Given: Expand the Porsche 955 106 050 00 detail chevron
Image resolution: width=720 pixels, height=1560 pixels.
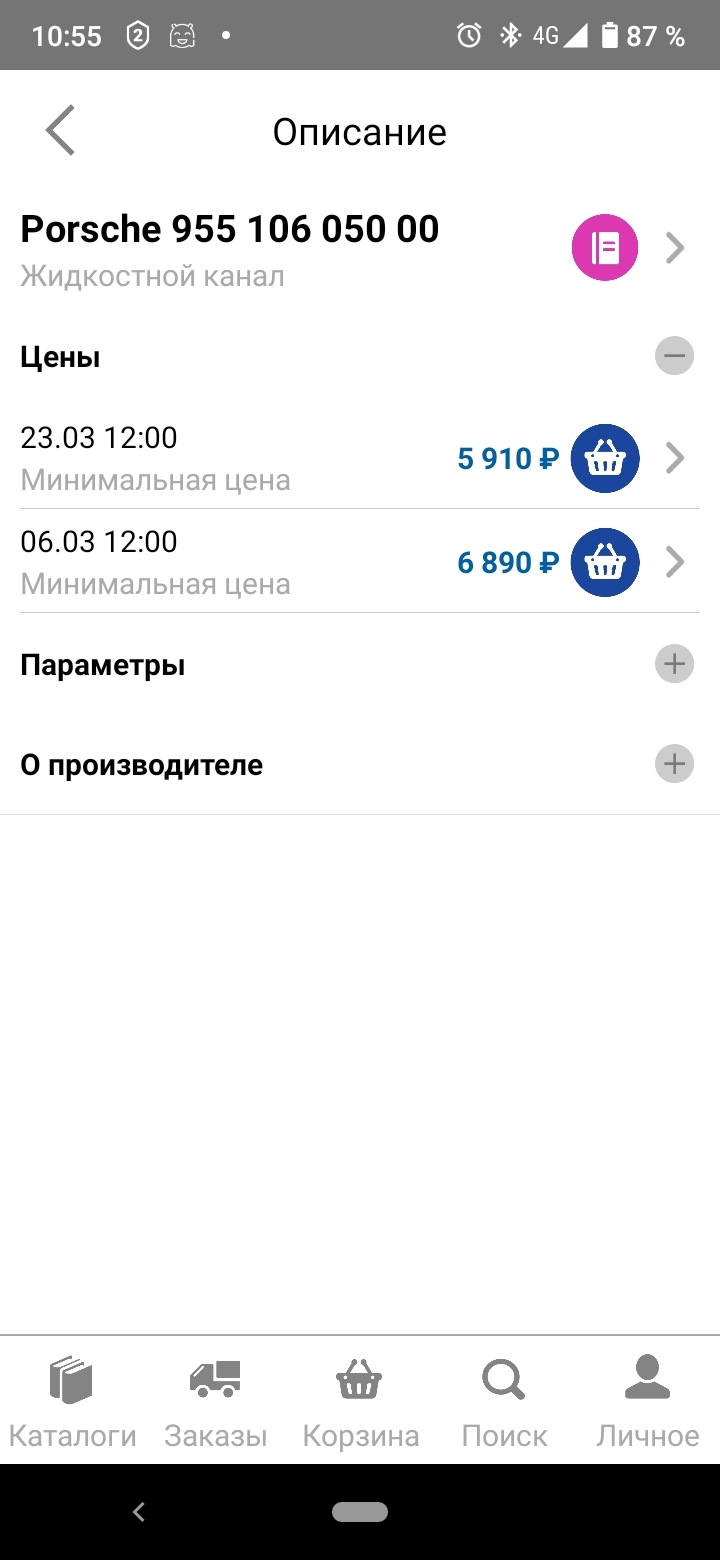Looking at the screenshot, I should click(675, 247).
